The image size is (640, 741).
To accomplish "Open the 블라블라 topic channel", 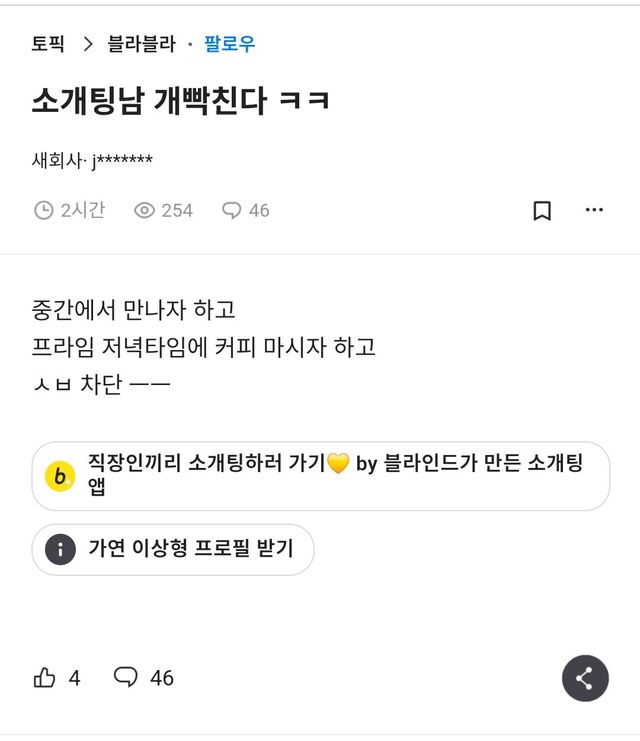I will click(141, 44).
